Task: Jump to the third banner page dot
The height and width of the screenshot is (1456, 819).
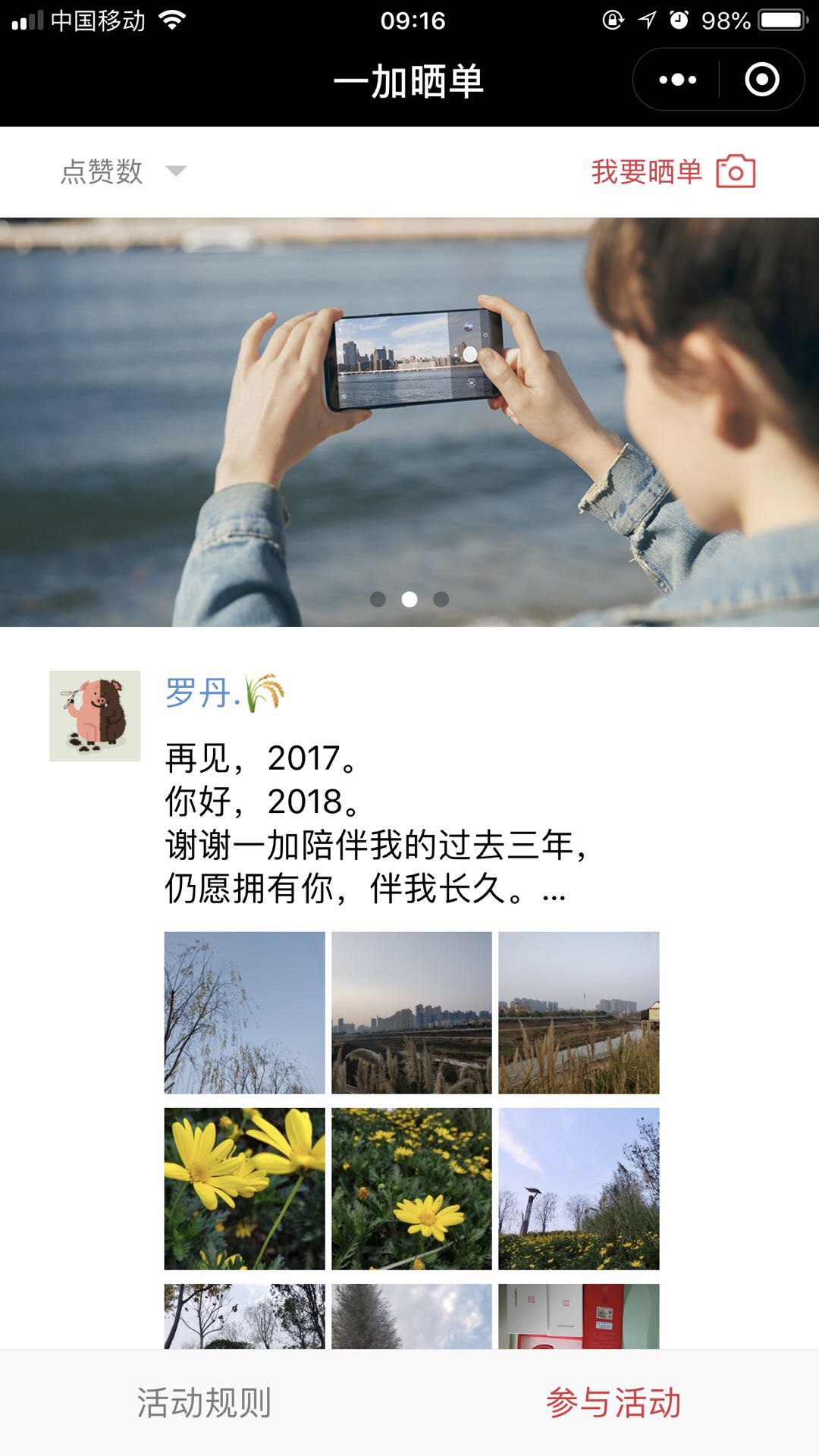Action: tap(441, 600)
